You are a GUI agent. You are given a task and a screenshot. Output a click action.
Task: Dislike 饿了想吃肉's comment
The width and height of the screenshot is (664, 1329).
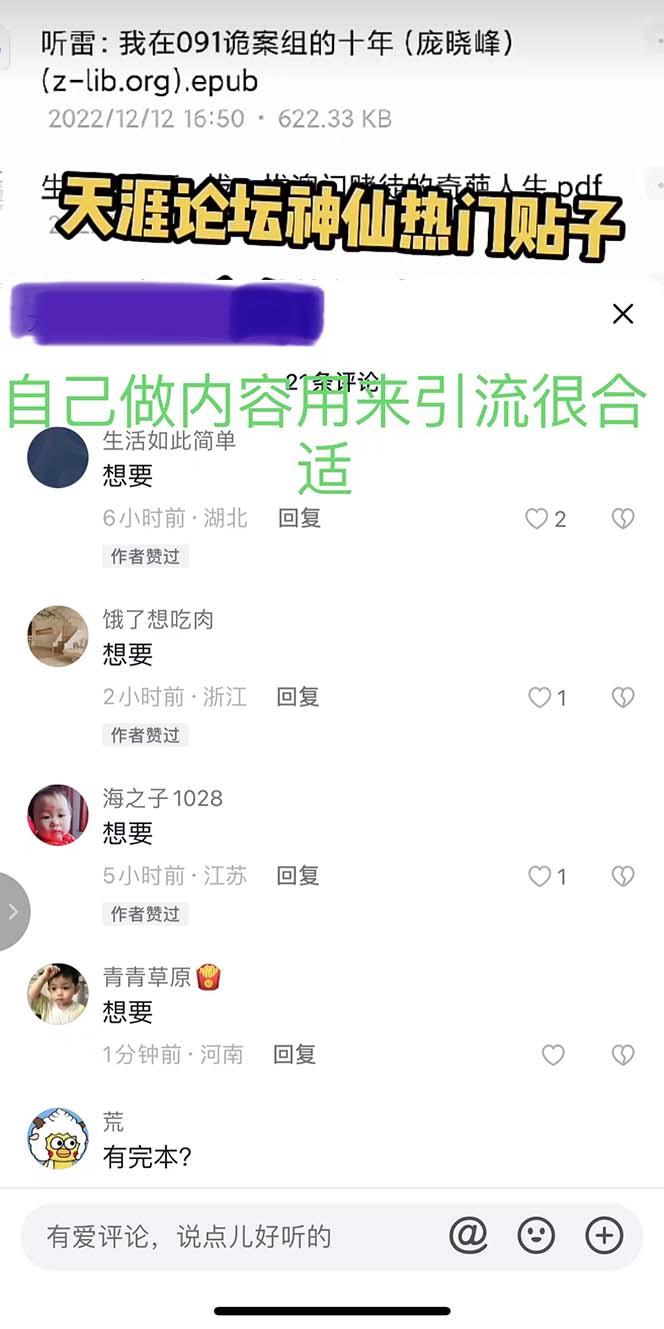(623, 697)
